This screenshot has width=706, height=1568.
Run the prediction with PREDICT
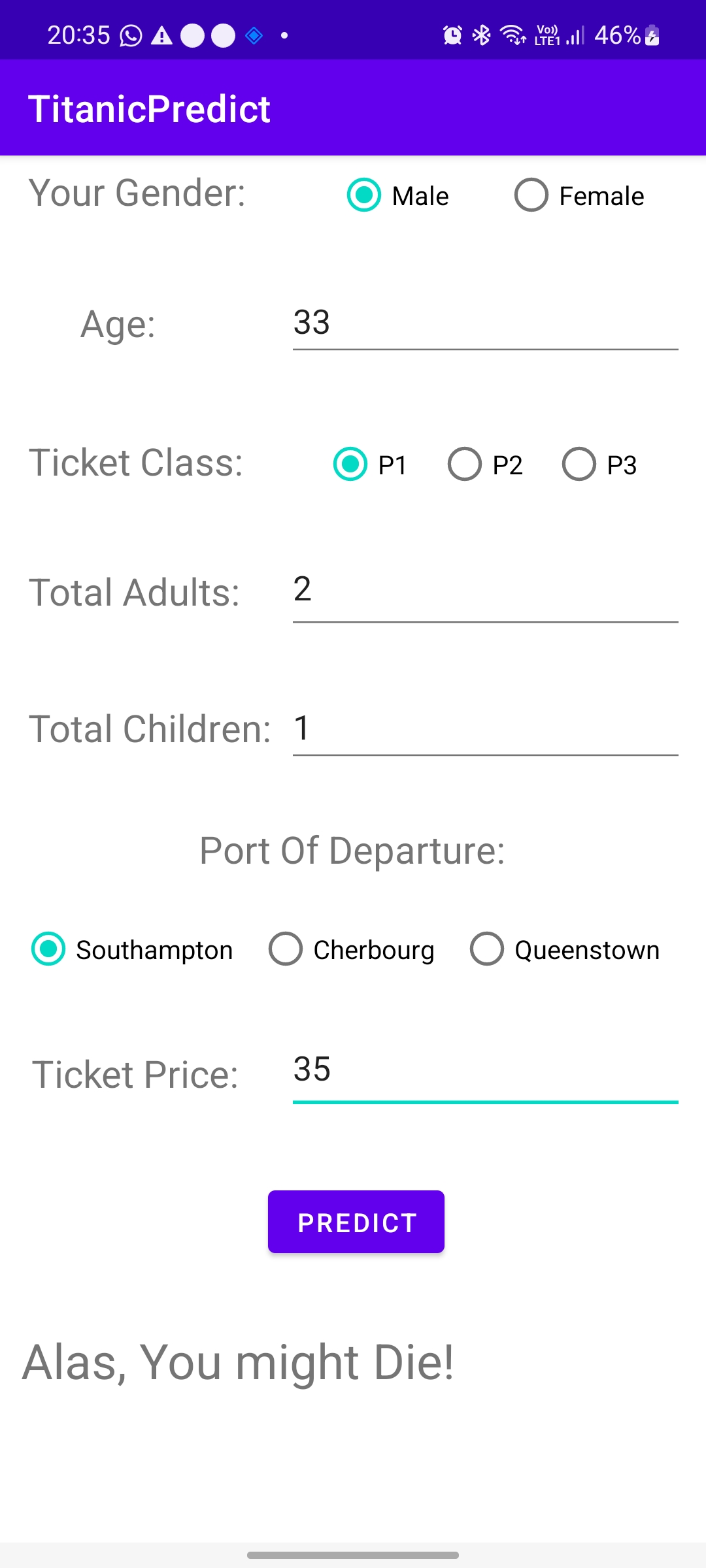tap(356, 1222)
